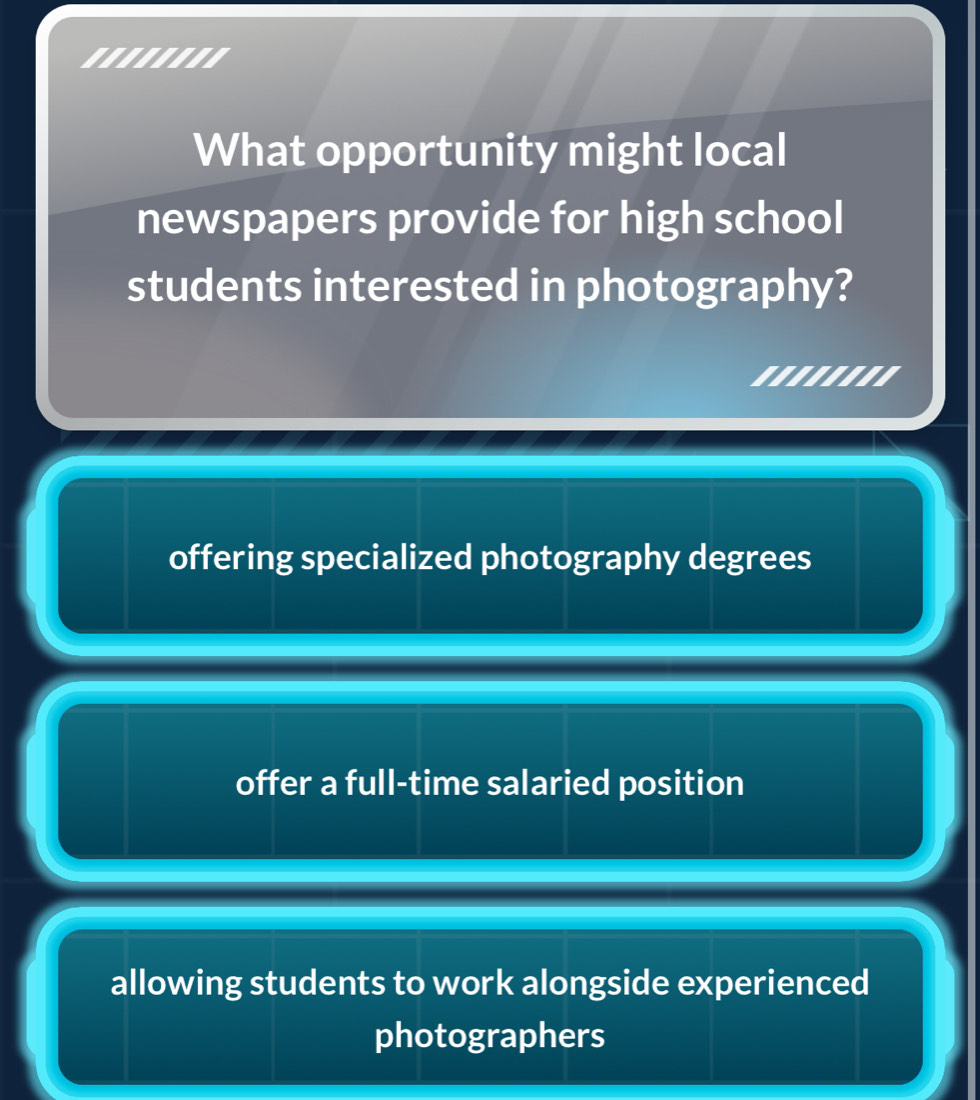The width and height of the screenshot is (980, 1100).
Task: Pick 'allowing students to work alongside experienced photographers'
Action: (490, 1007)
